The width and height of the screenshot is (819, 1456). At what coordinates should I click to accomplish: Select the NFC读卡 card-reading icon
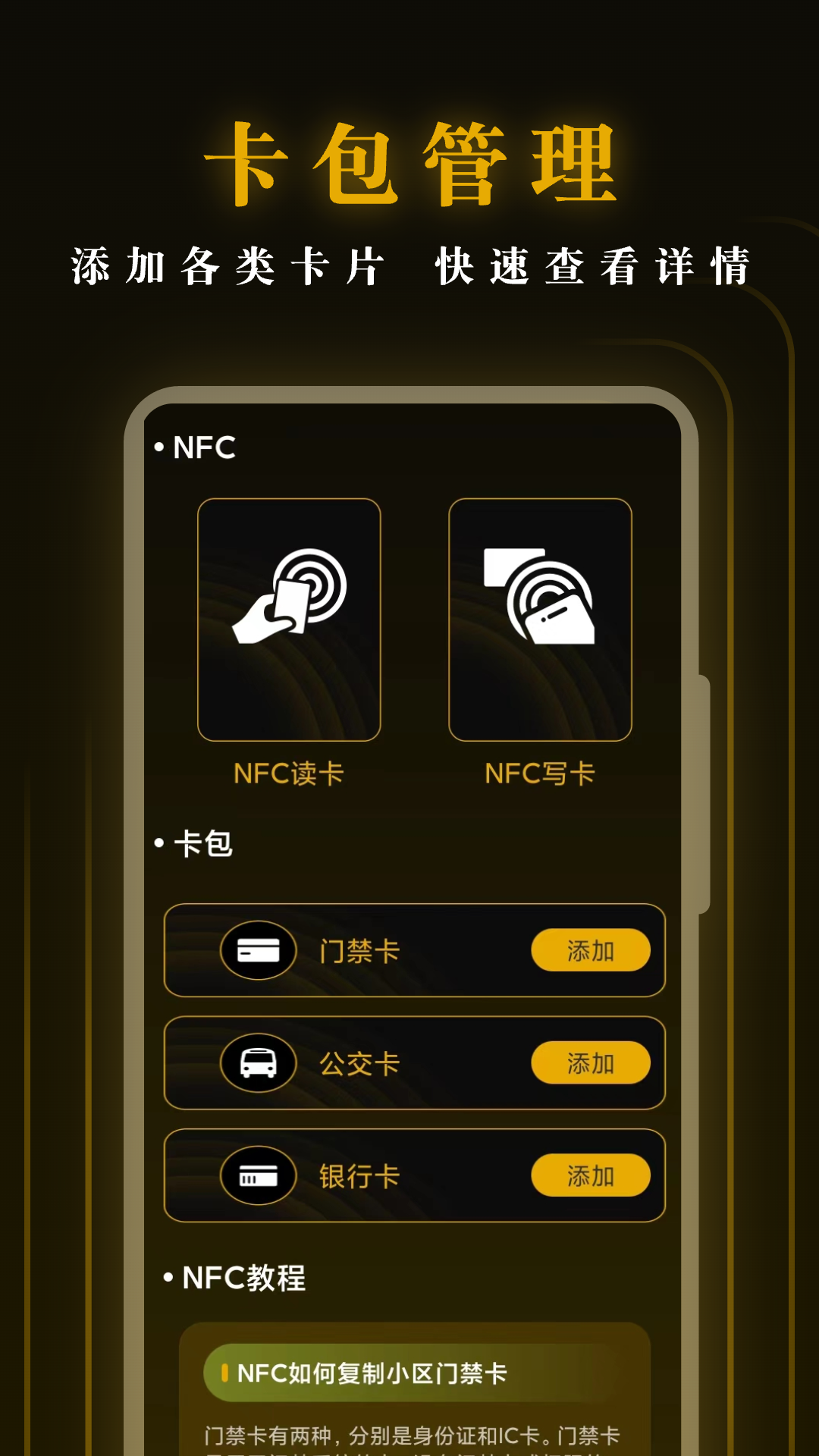(290, 616)
